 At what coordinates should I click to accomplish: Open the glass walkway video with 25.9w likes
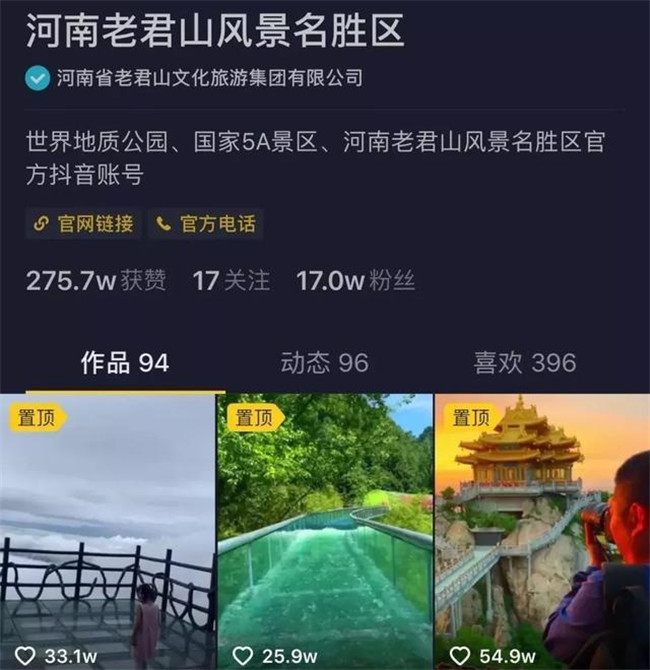coord(324,530)
